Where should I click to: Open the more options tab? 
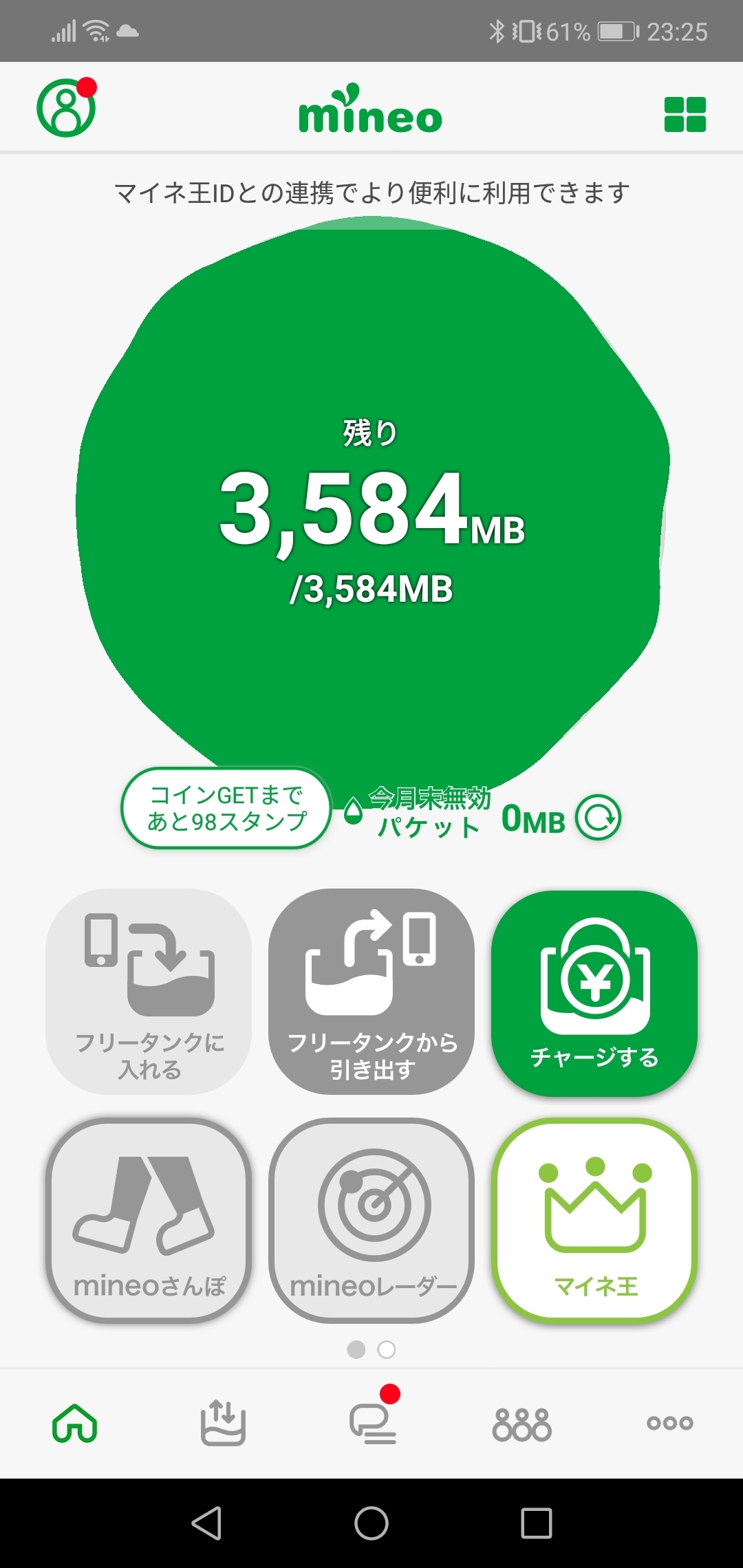click(x=669, y=1422)
